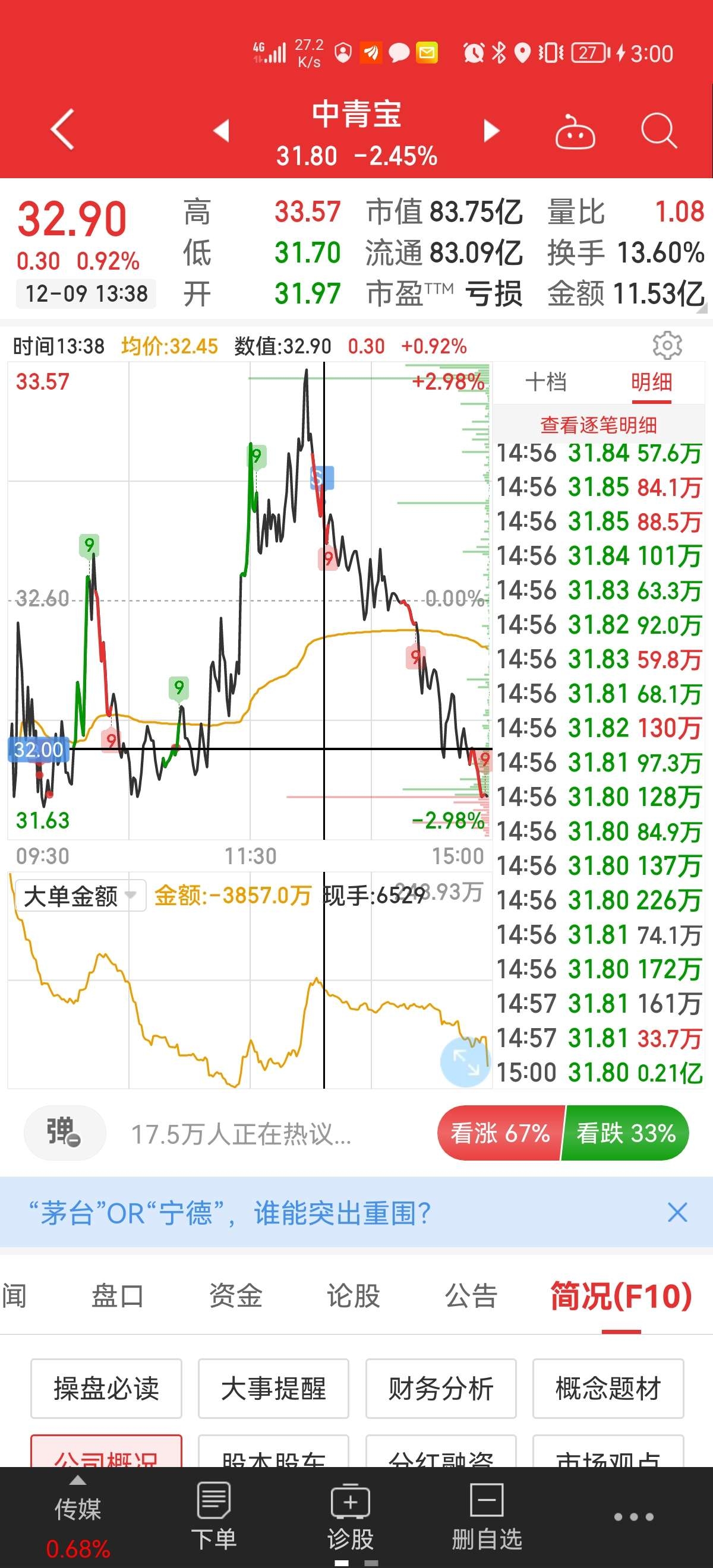Go back using the top-left arrow

click(63, 129)
